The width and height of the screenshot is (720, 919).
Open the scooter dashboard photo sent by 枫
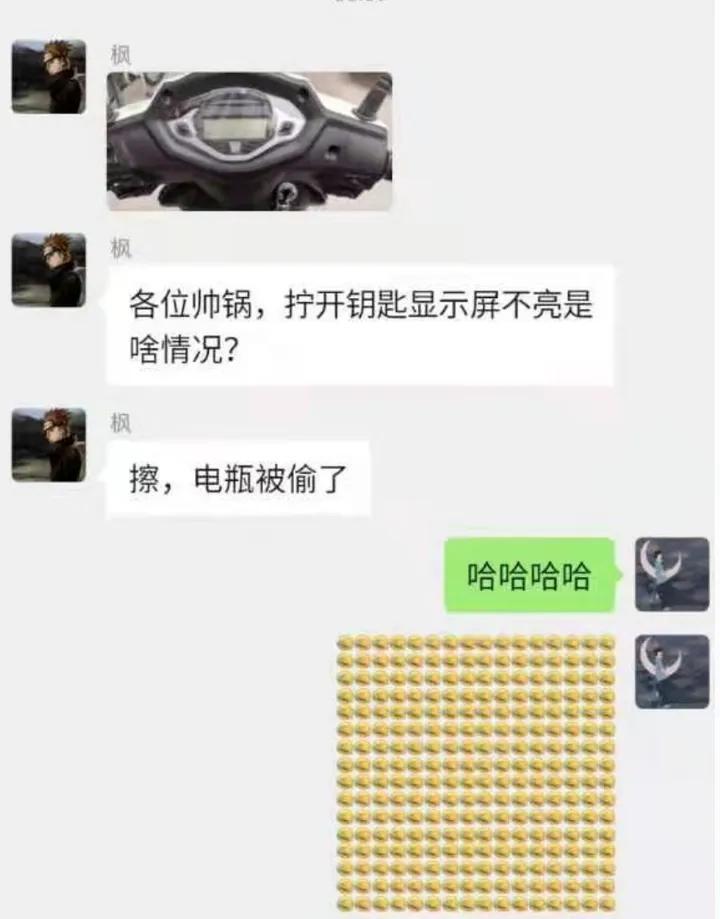pos(249,140)
